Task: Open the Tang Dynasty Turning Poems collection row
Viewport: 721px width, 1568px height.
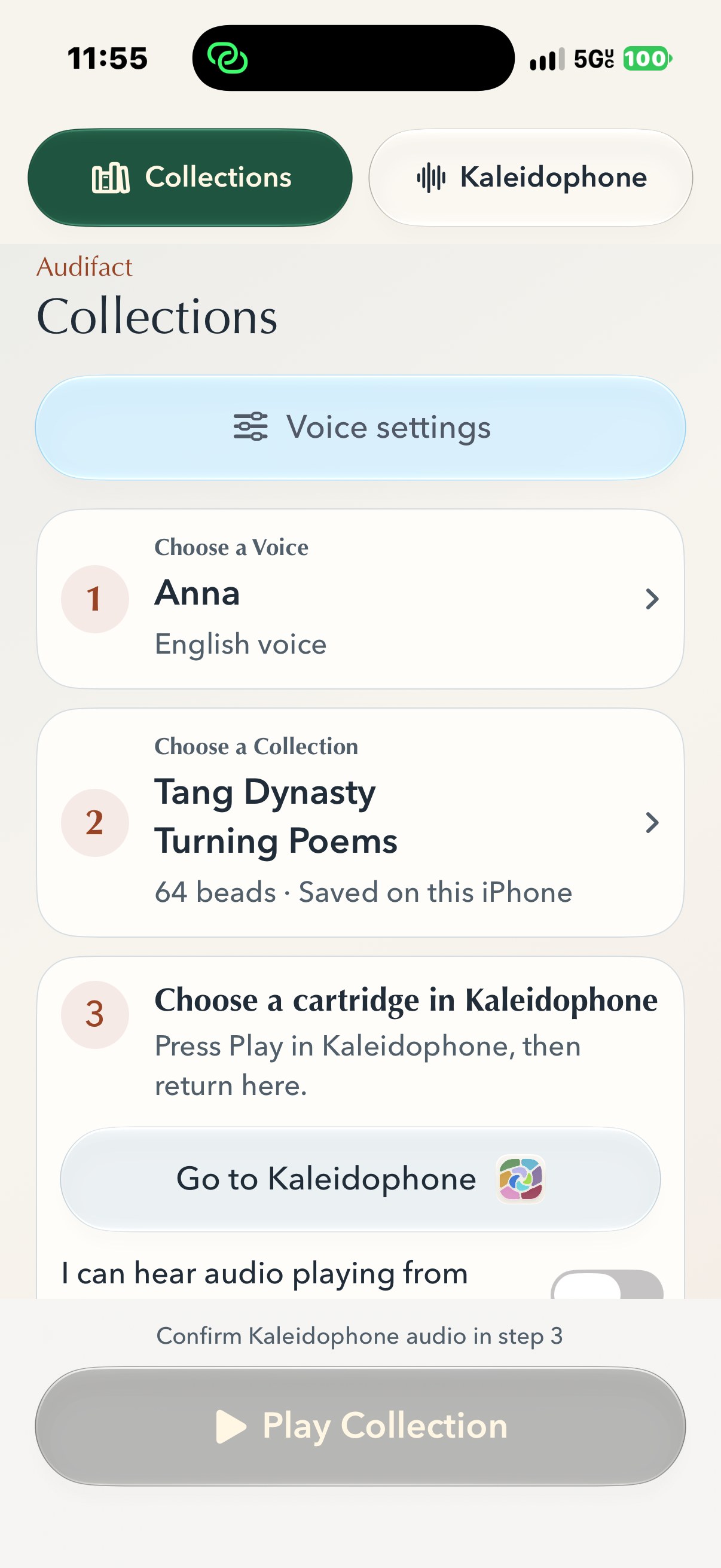Action: click(x=360, y=822)
